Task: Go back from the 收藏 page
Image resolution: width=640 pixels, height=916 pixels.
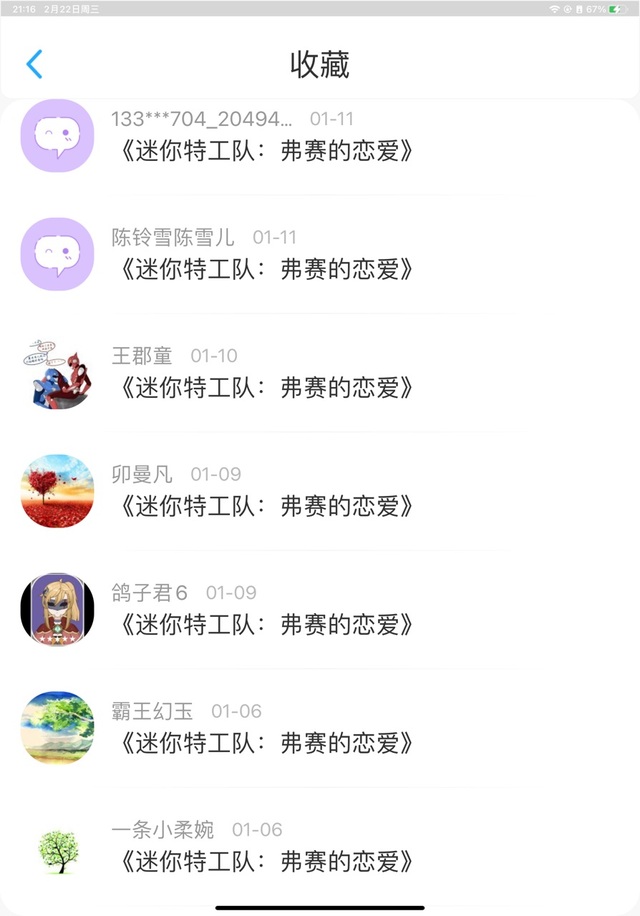Action: tap(35, 64)
